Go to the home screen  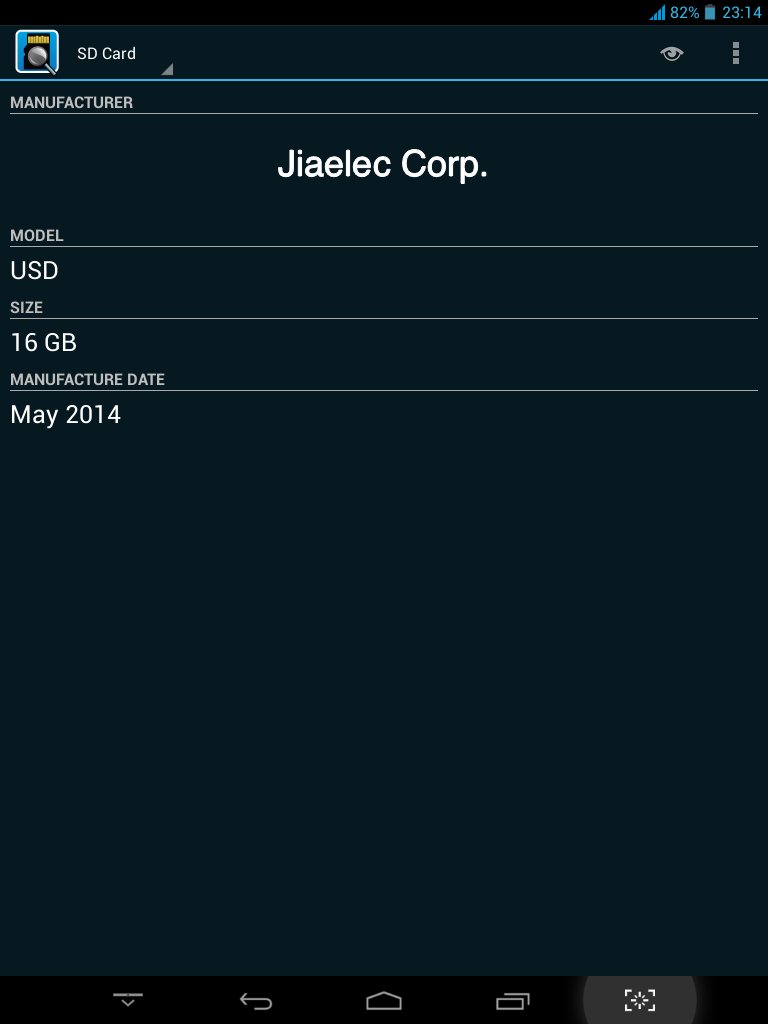(384, 1000)
